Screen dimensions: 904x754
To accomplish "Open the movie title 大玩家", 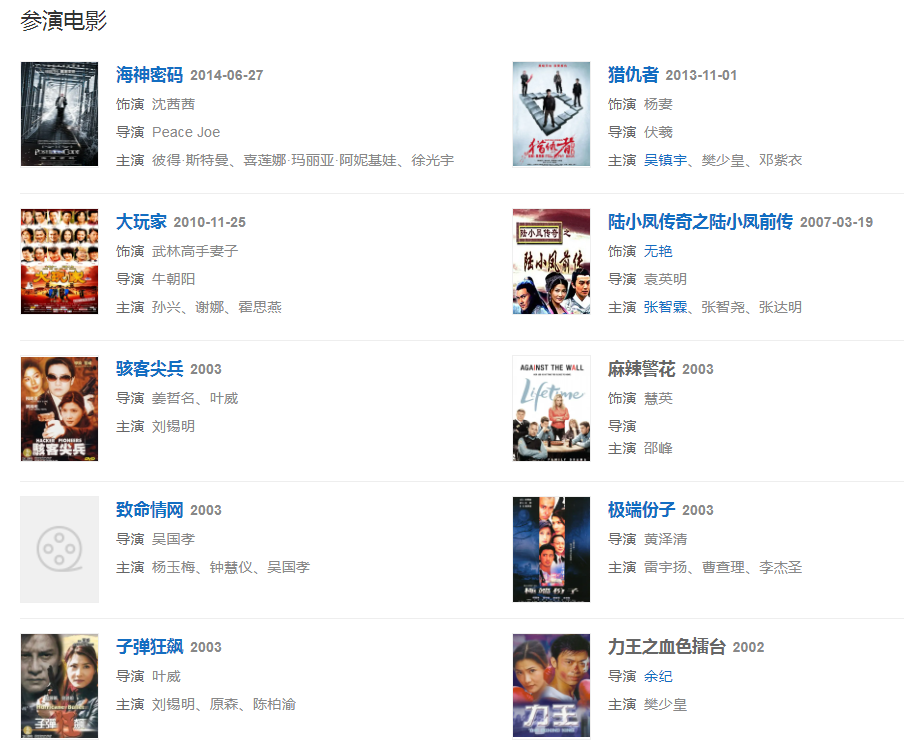I will pyautogui.click(x=141, y=222).
